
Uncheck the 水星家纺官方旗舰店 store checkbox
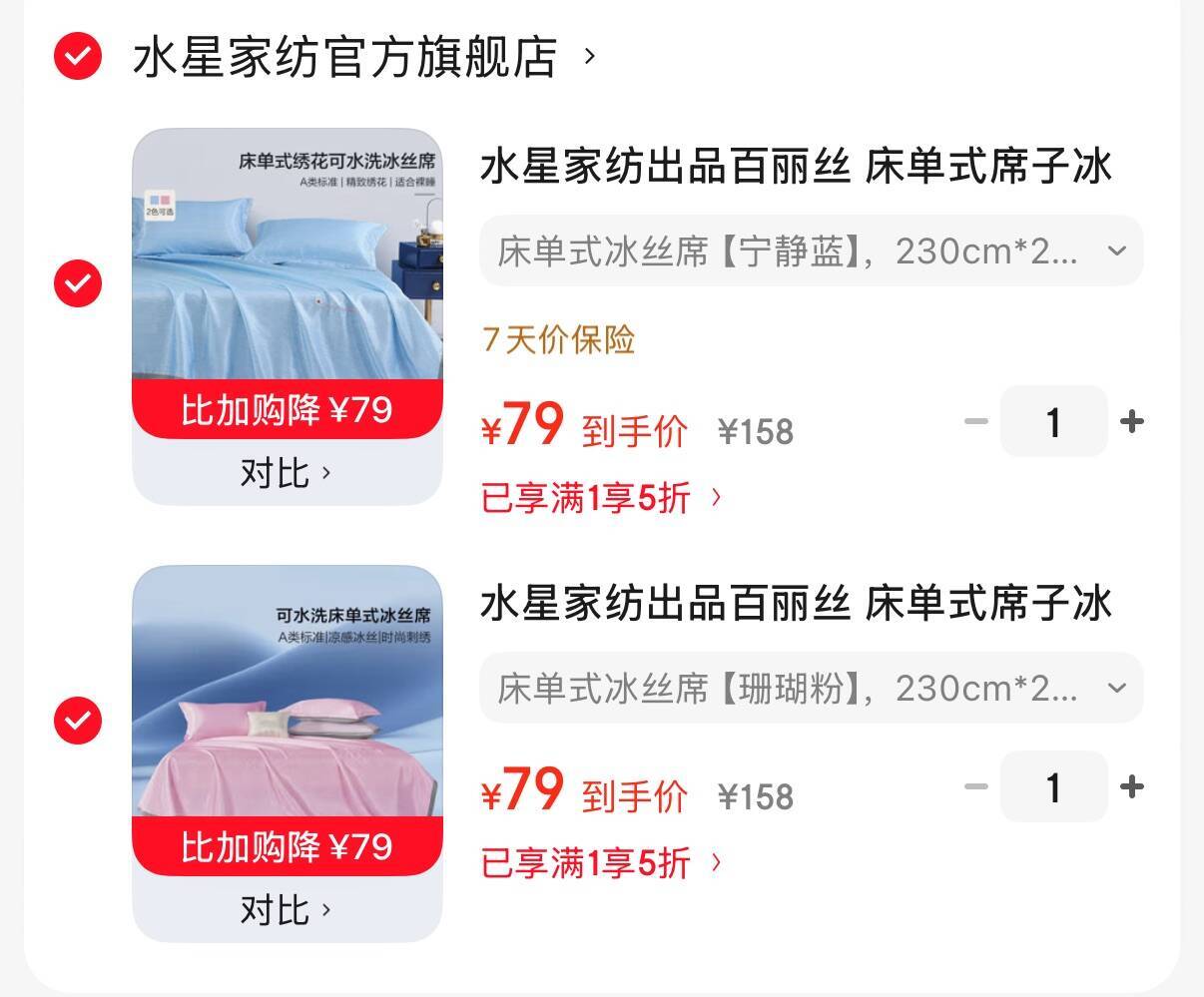78,56
